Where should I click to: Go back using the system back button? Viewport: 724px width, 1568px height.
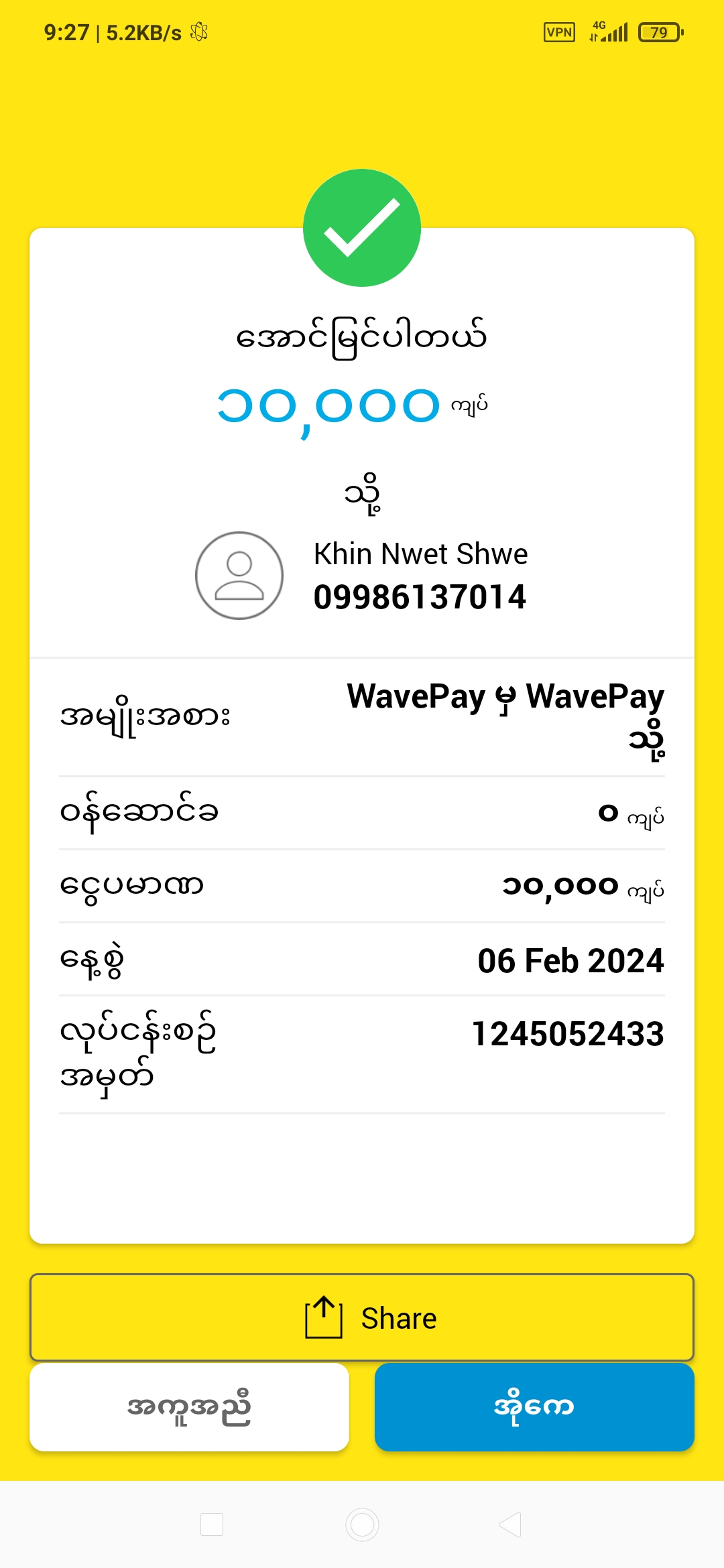(510, 1524)
